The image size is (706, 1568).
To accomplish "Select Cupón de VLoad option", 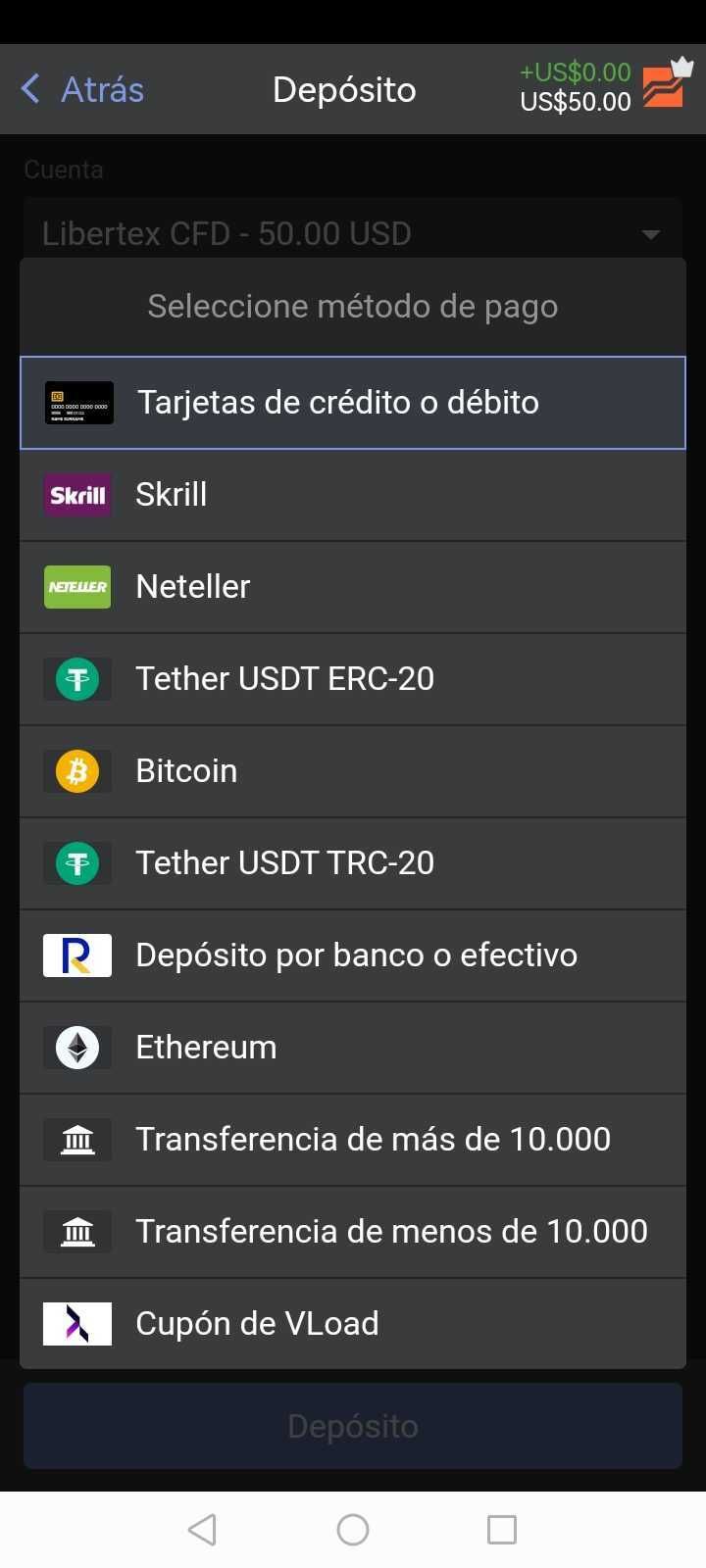I will pos(352,1324).
